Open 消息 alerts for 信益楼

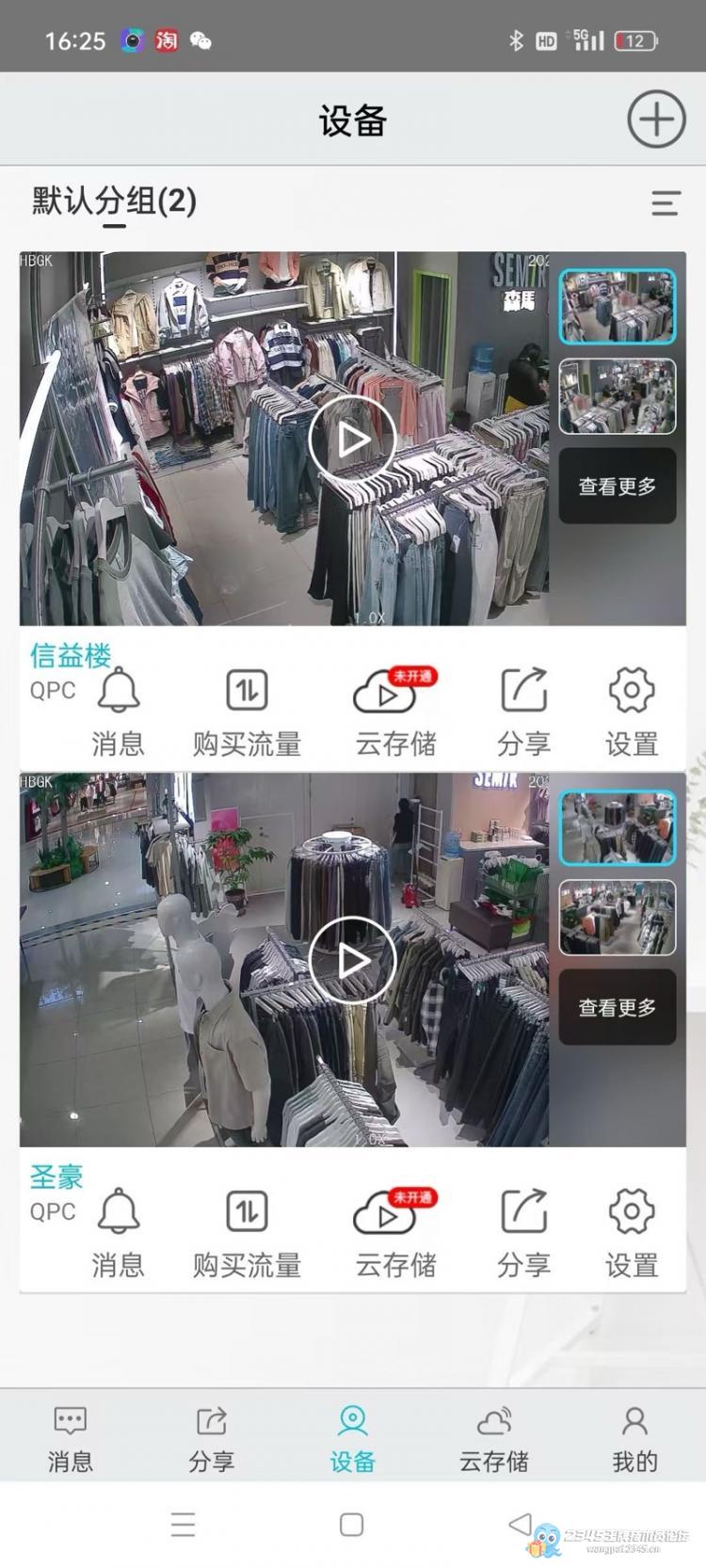(x=119, y=712)
